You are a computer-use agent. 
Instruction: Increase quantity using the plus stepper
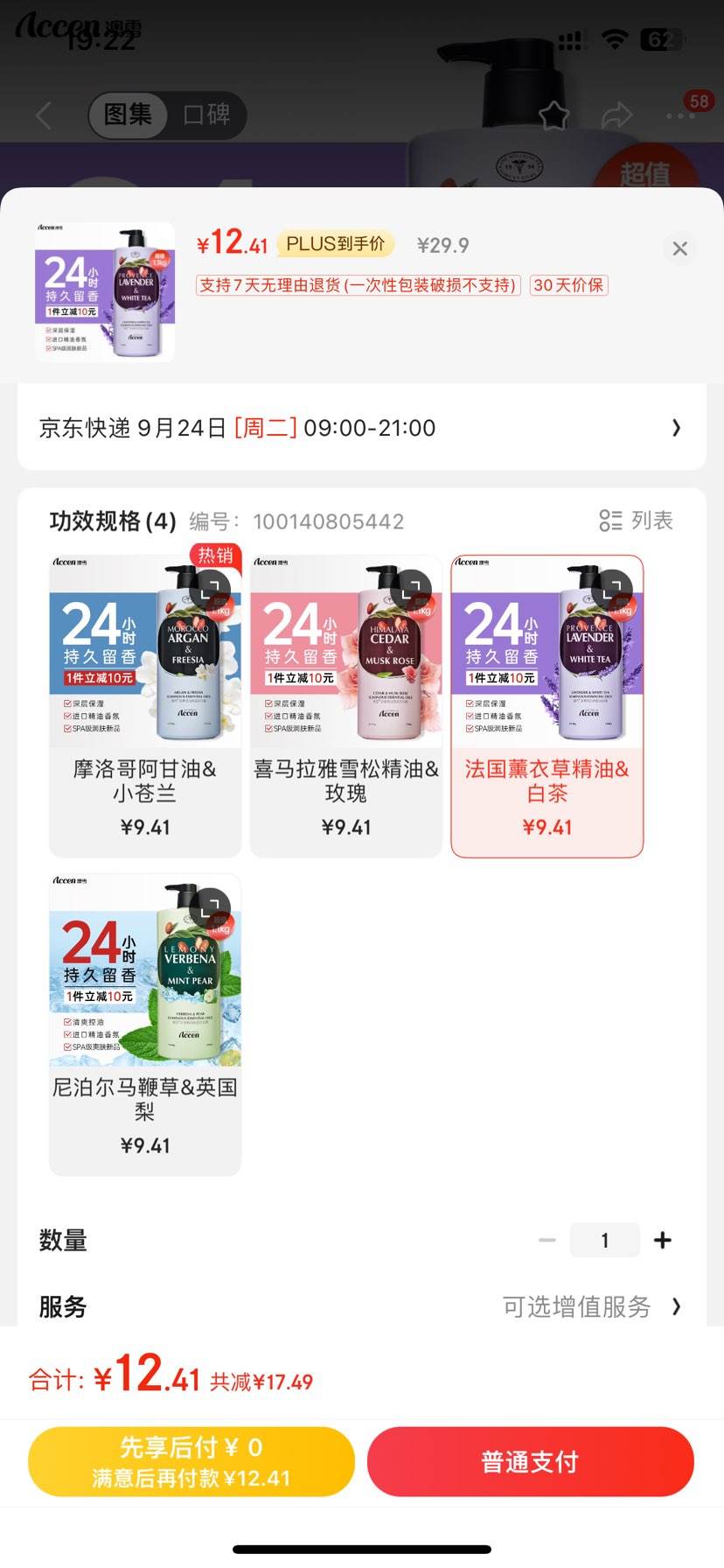point(664,1240)
